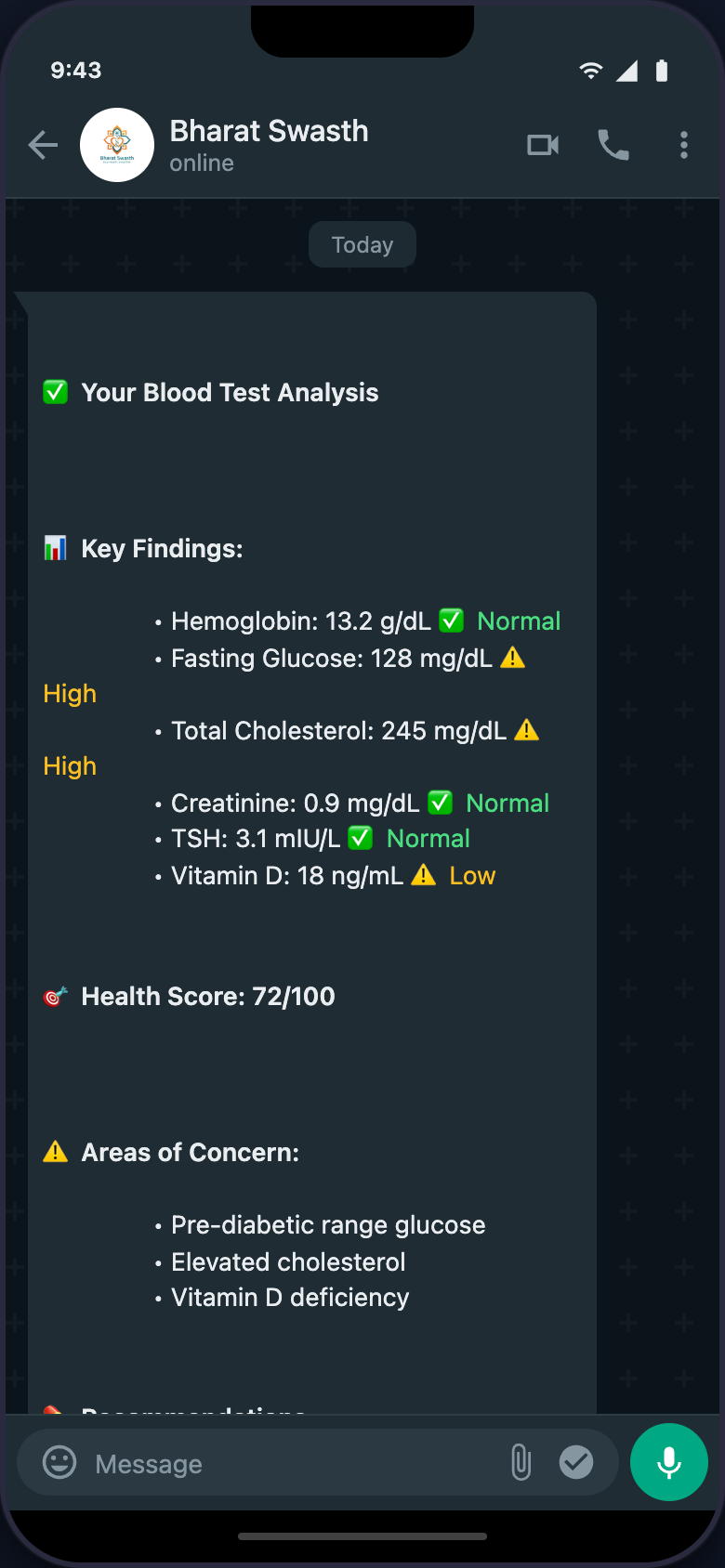
Task: Start a video call with Bharat Swasth
Action: click(543, 145)
